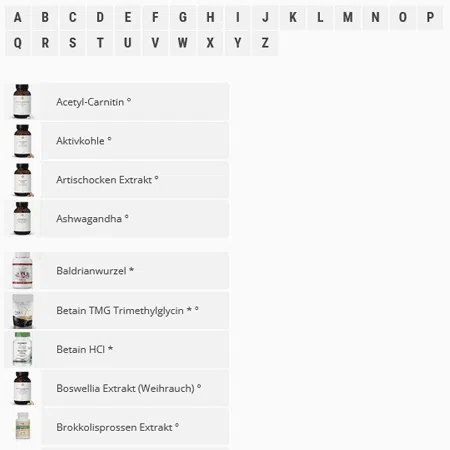Jump to letter B in the index
The image size is (450, 450).
tap(45, 17)
